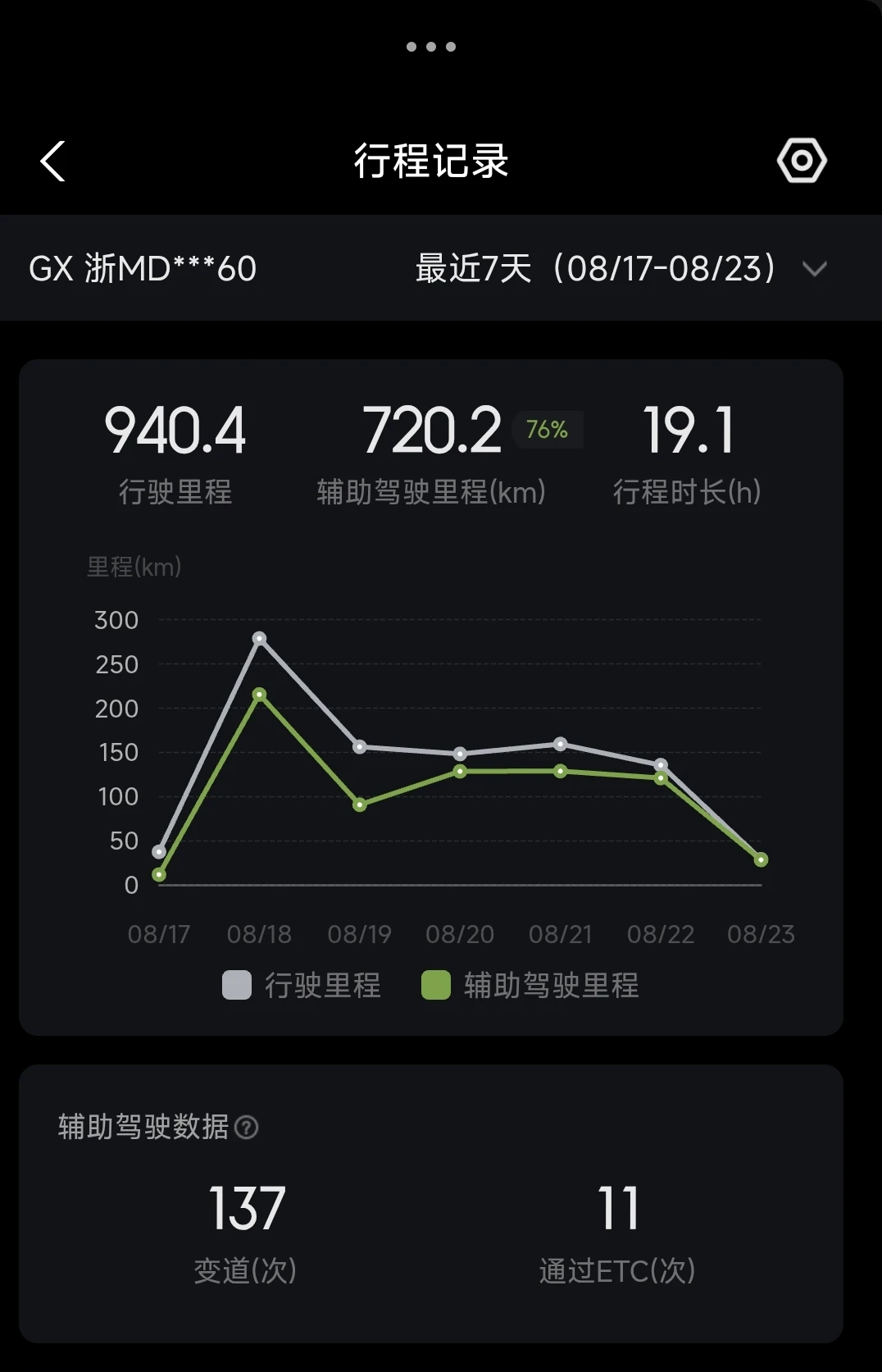Image resolution: width=882 pixels, height=1372 pixels.
Task: Expand the 最近7天 date range dropdown
Action: coord(621,268)
